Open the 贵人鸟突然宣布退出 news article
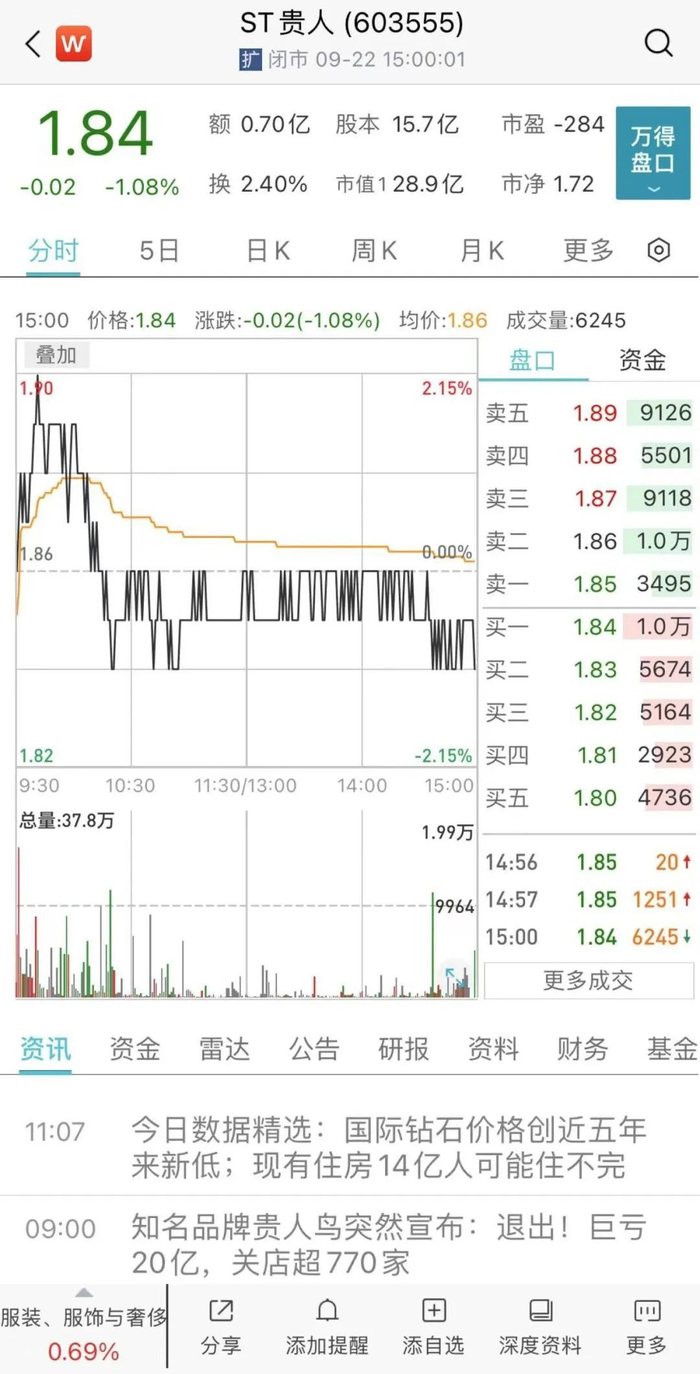The width and height of the screenshot is (700, 1374). 388,1244
